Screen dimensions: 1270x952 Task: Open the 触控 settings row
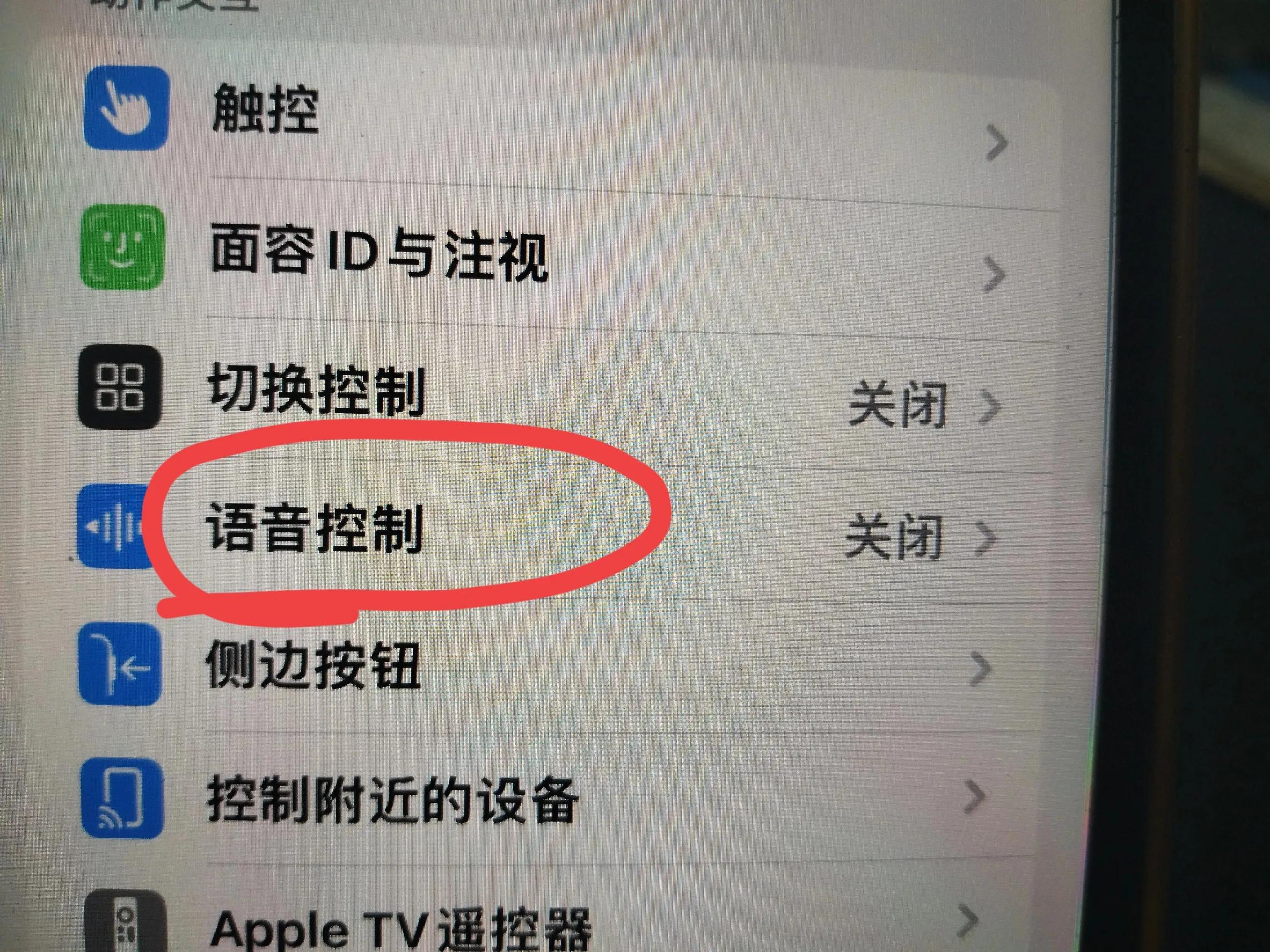(265, 110)
